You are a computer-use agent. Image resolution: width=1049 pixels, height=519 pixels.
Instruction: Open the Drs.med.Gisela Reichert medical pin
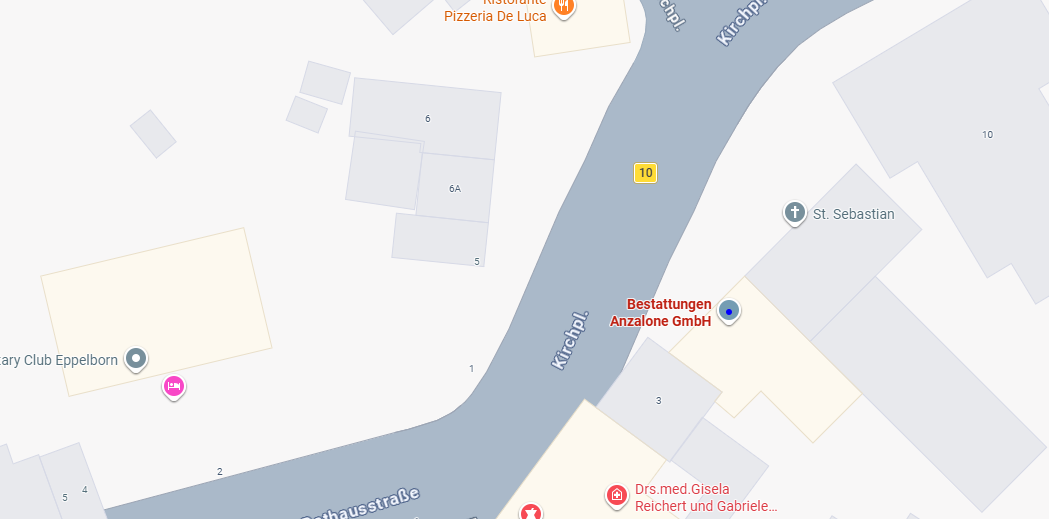point(617,494)
